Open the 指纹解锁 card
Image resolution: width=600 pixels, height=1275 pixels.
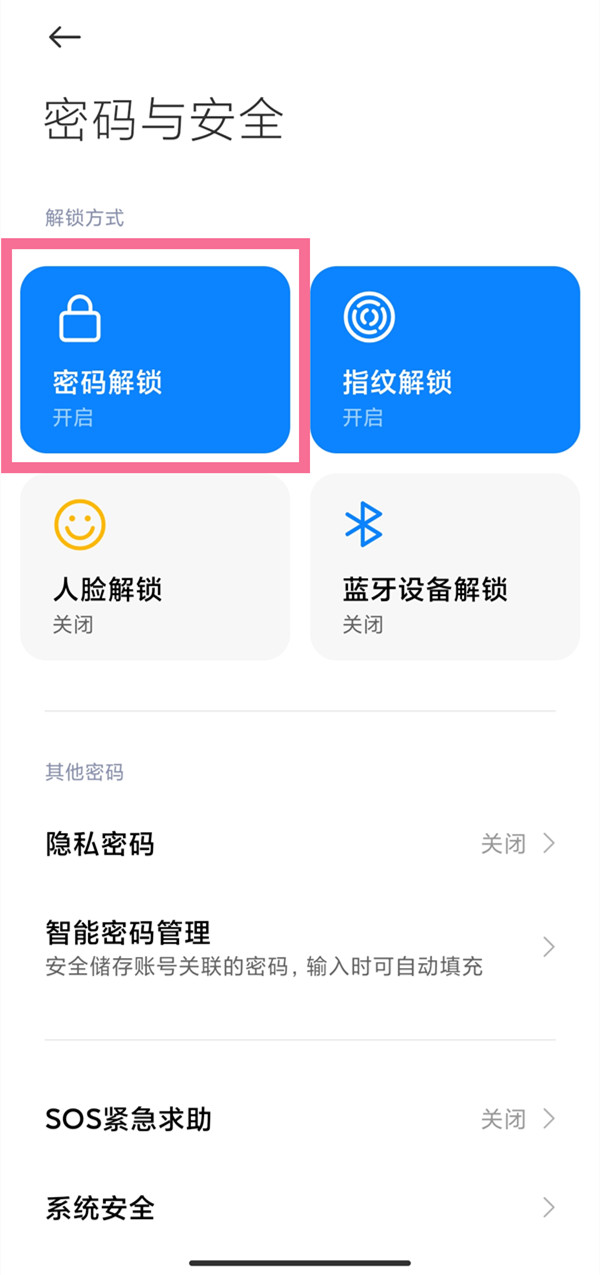[445, 360]
